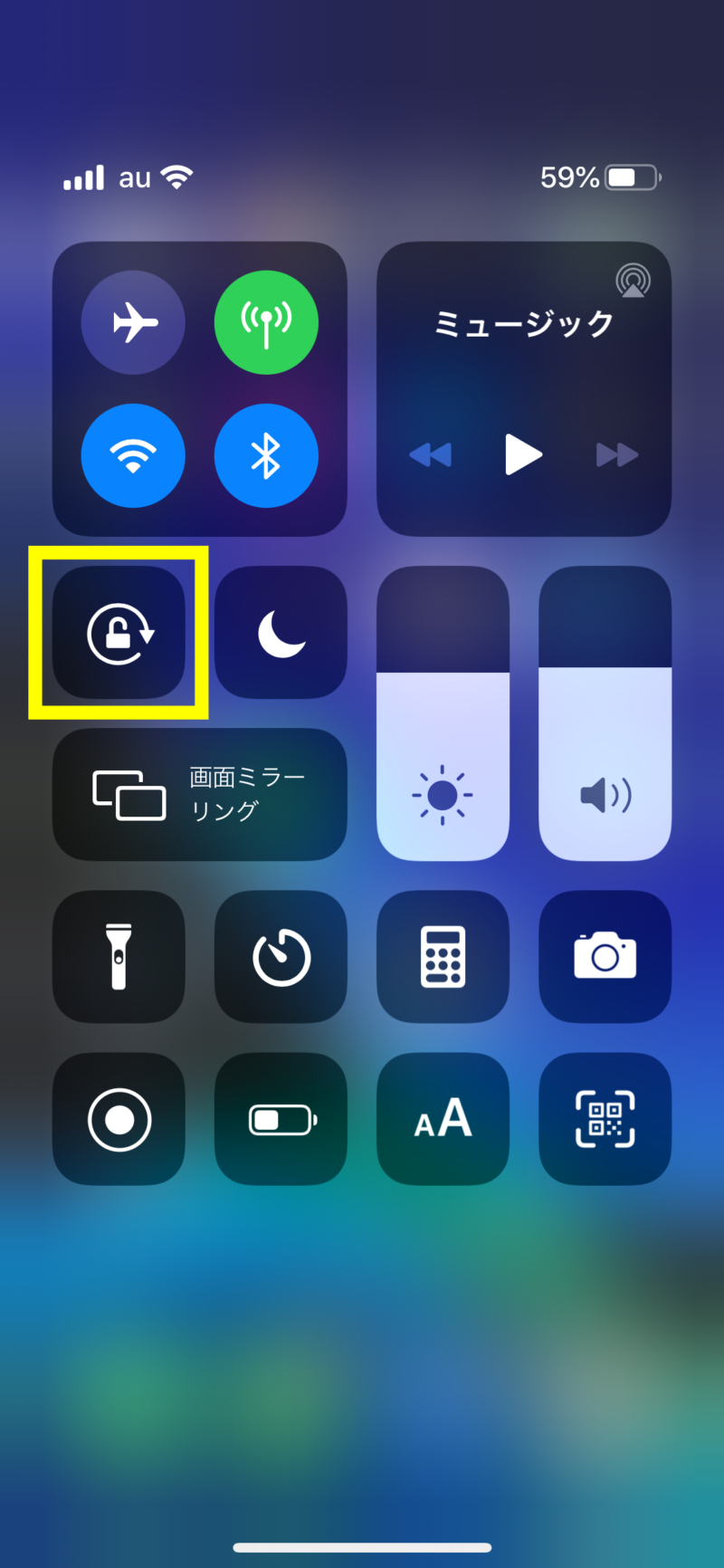
Task: Disable Wi-Fi
Action: click(x=133, y=455)
